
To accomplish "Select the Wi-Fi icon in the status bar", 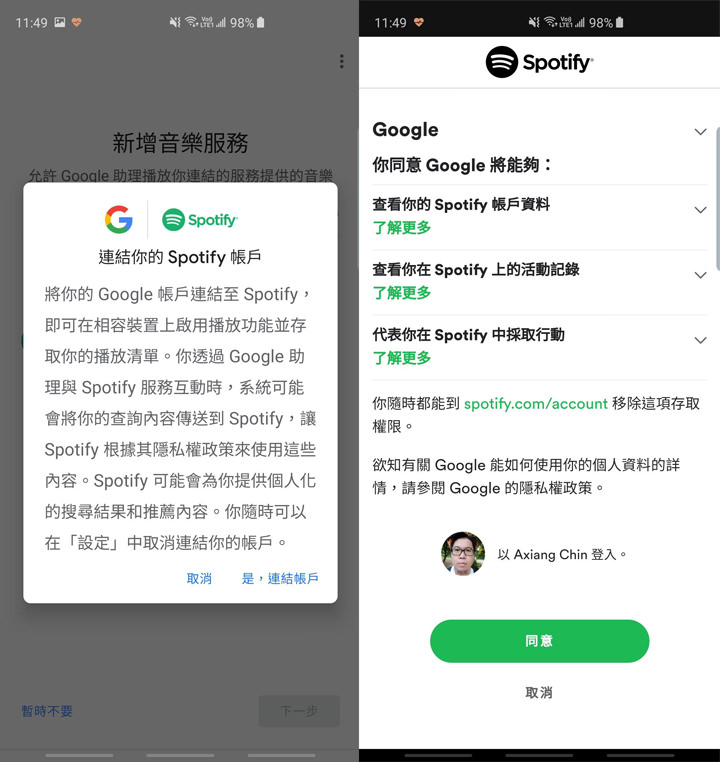I will coord(551,20).
